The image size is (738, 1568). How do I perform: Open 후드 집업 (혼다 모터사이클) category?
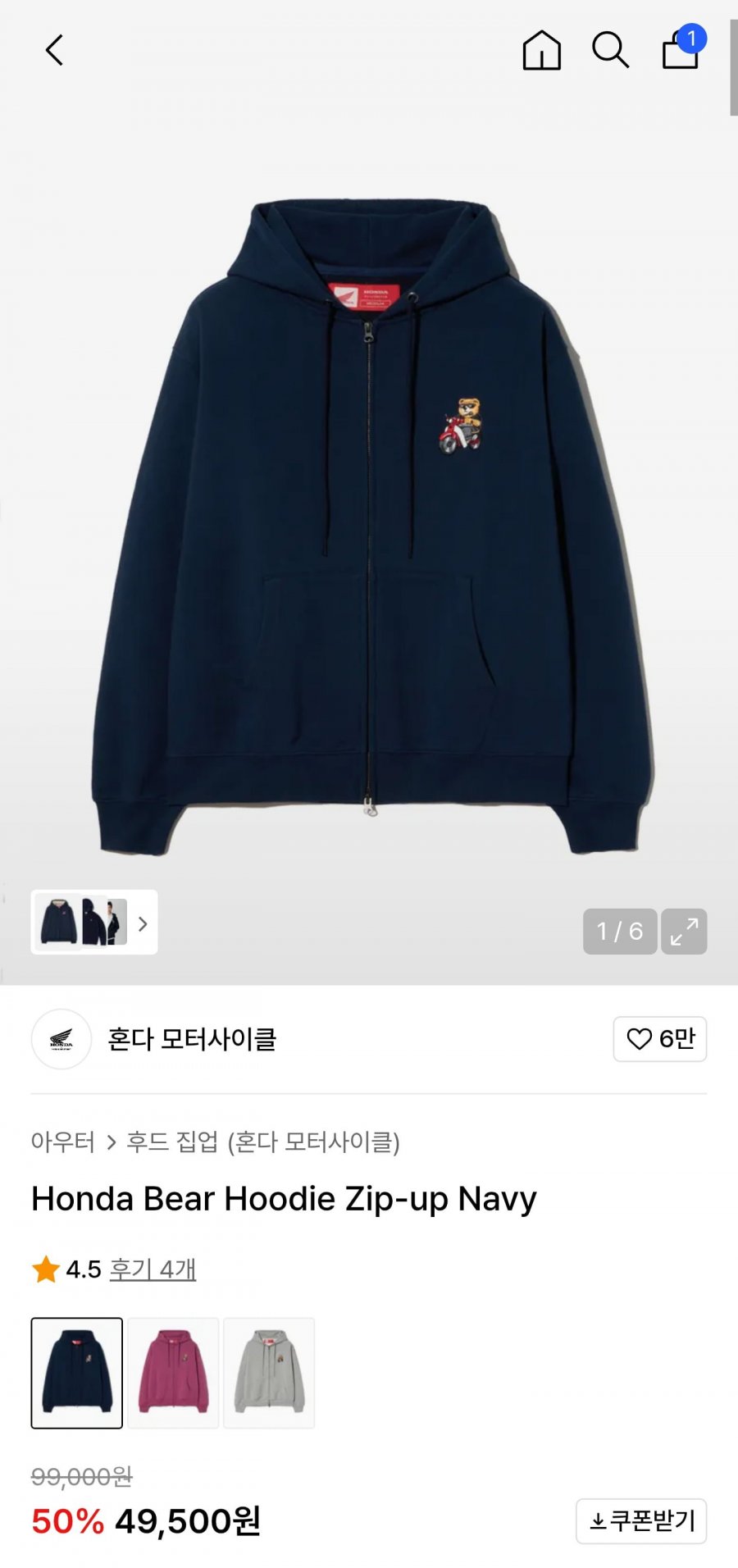pyautogui.click(x=263, y=1142)
